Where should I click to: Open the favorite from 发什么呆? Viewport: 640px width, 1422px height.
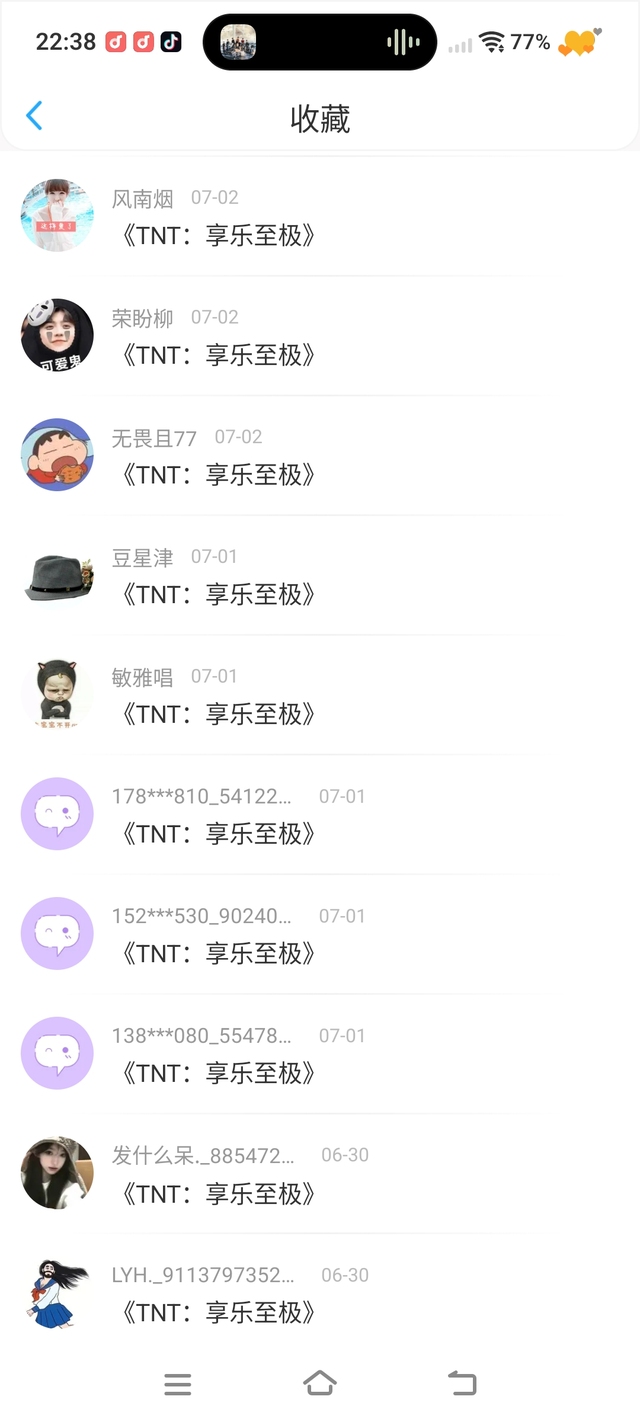[218, 1193]
